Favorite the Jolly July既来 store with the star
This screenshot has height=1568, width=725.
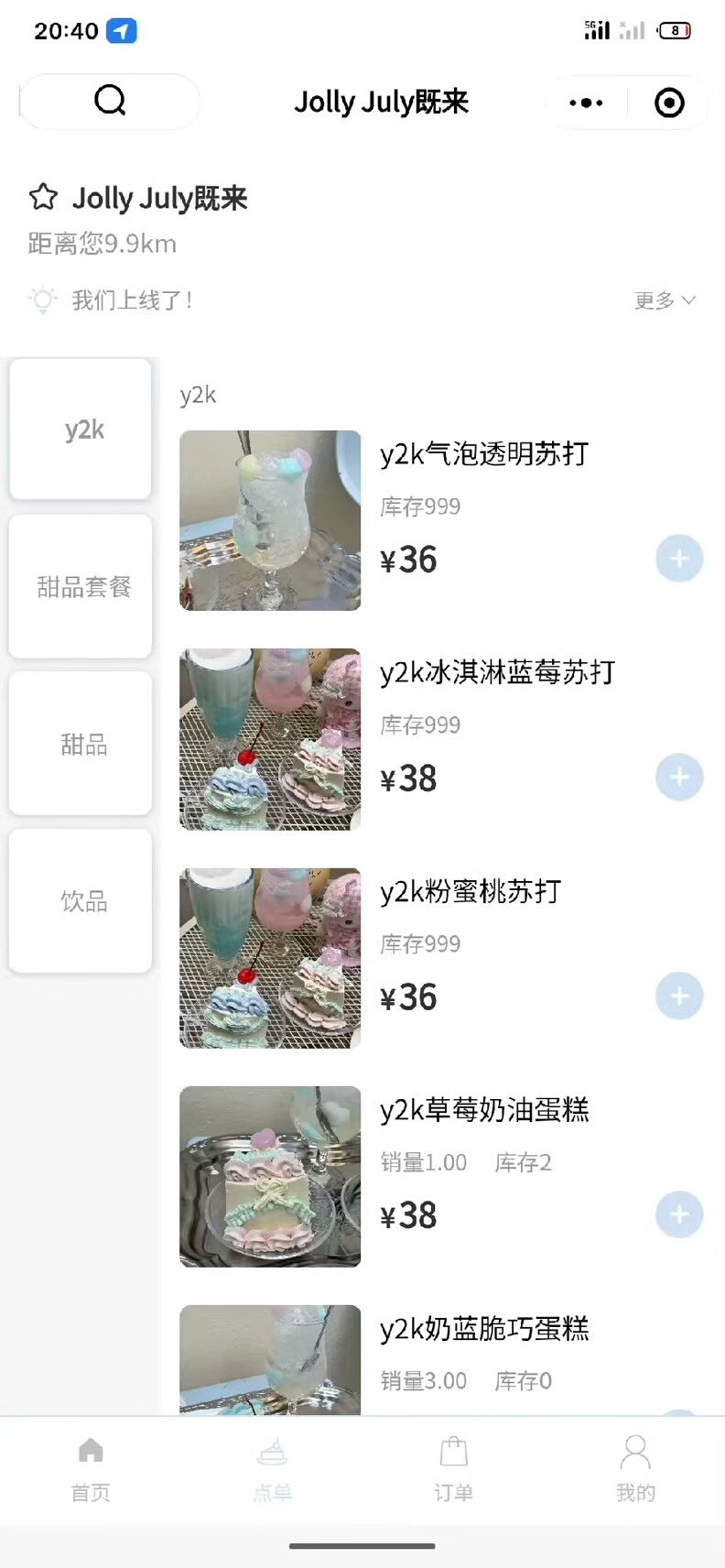43,198
